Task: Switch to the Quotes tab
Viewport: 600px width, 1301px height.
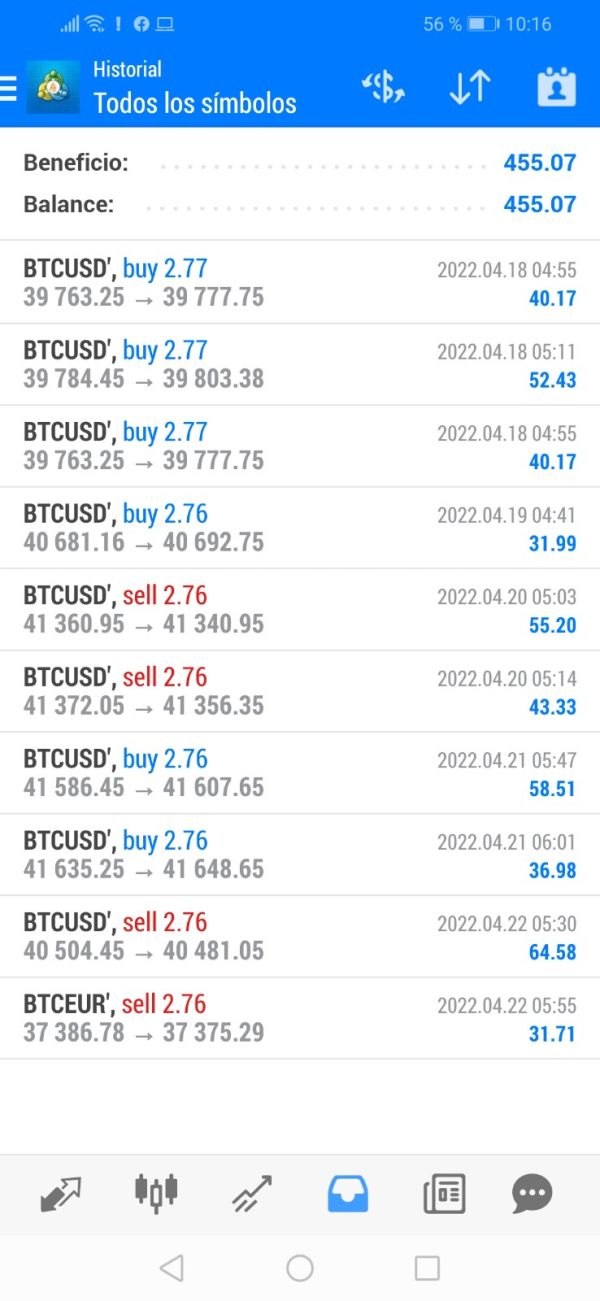Action: pos(61,1193)
